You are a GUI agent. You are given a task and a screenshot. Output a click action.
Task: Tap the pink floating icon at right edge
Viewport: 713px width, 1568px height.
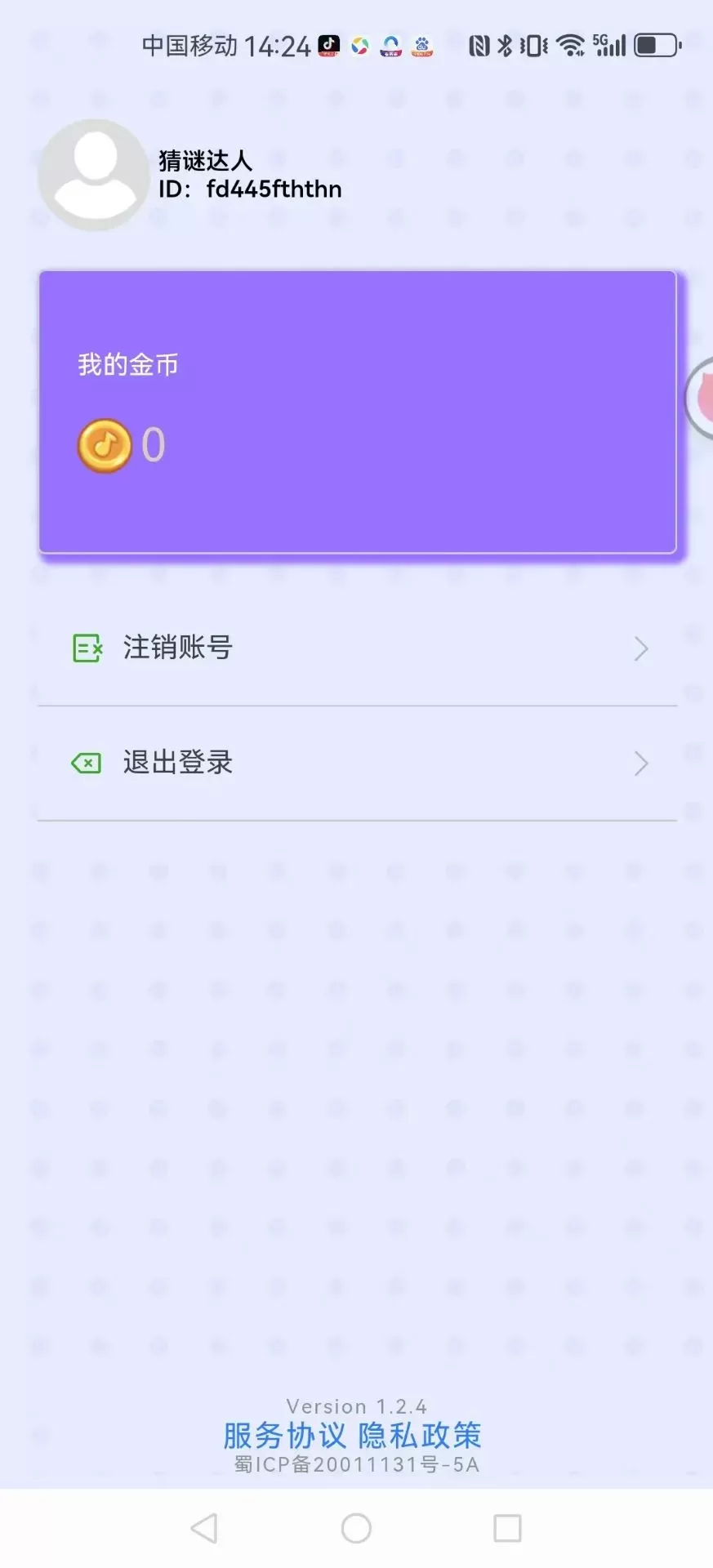699,399
